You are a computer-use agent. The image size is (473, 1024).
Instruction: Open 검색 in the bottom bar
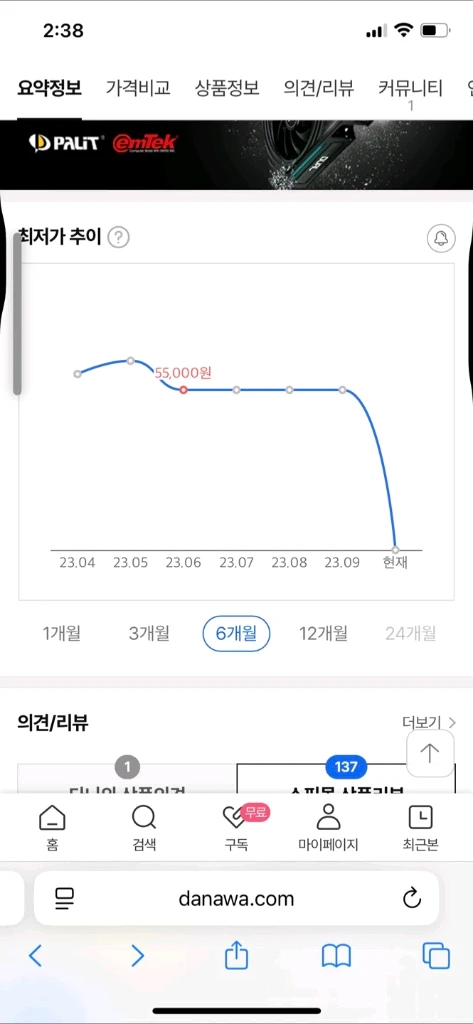click(x=144, y=828)
